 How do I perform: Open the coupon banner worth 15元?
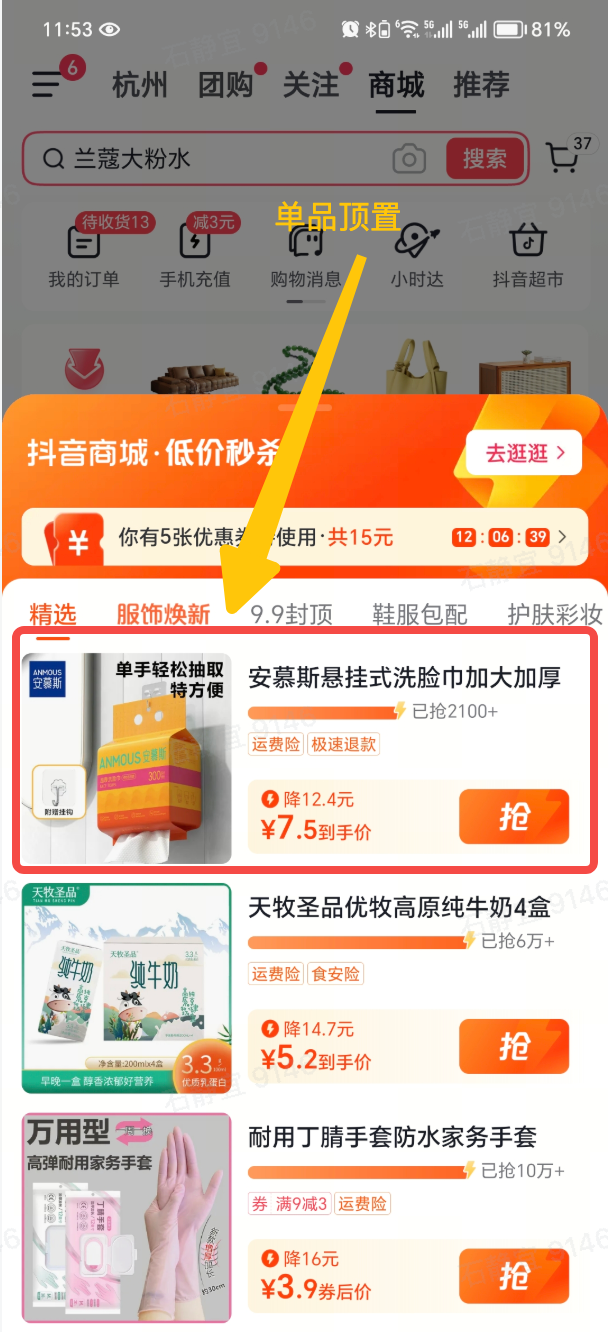(300, 538)
